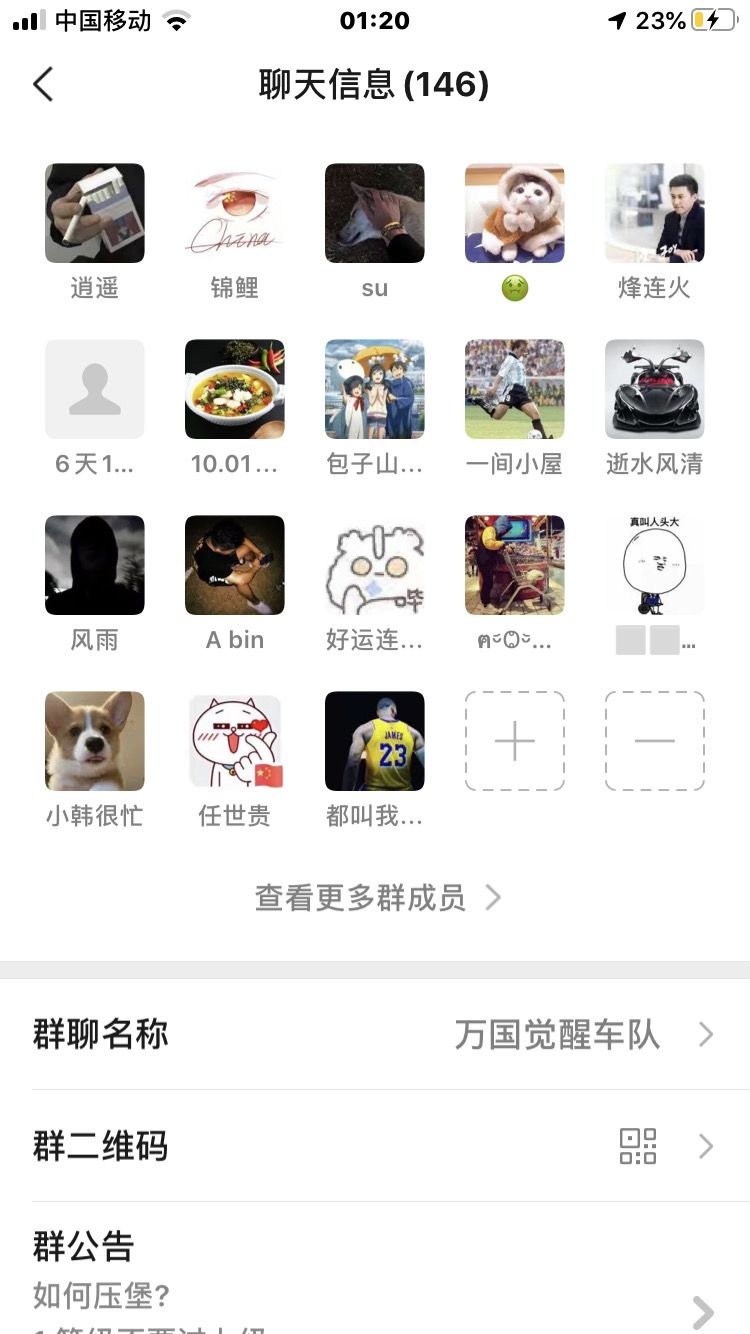Image resolution: width=750 pixels, height=1334 pixels.
Task: Open member 逍遥's profile
Action: point(95,213)
